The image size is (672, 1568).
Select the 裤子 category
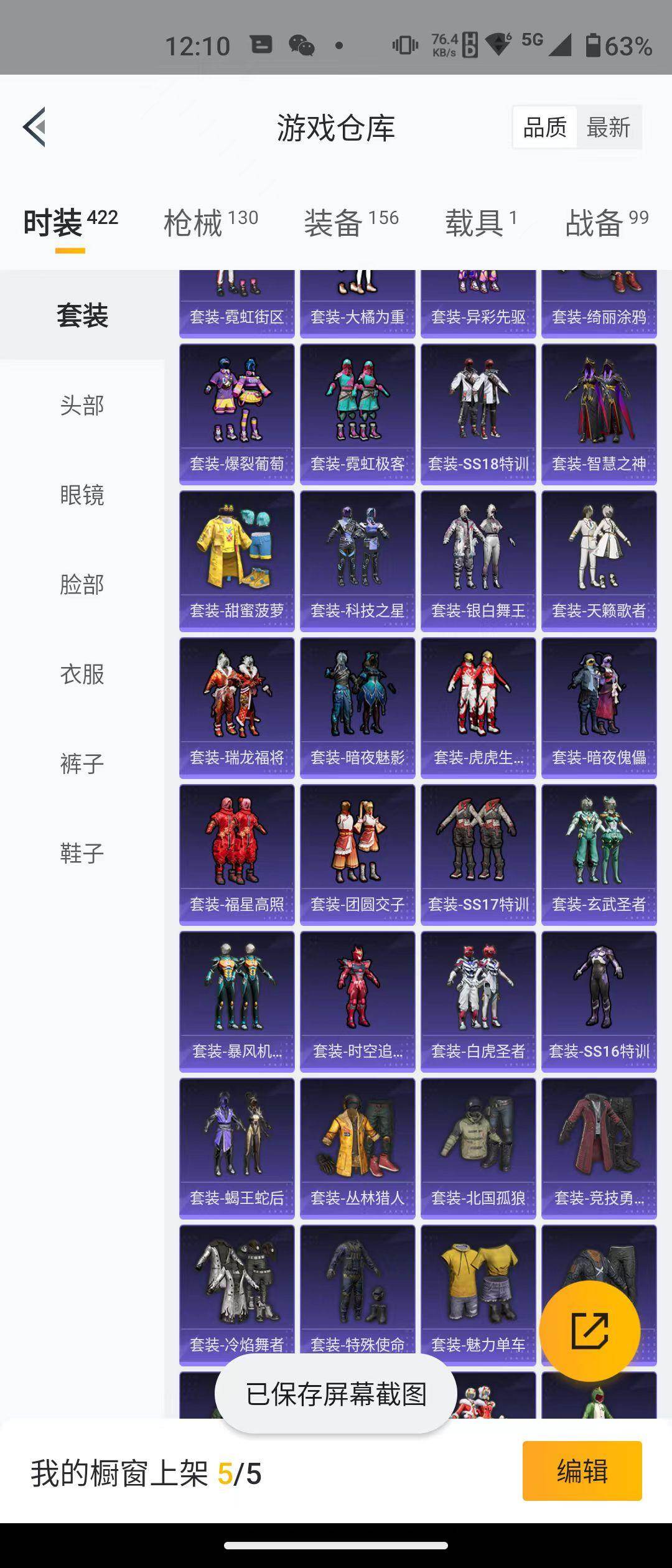point(81,764)
